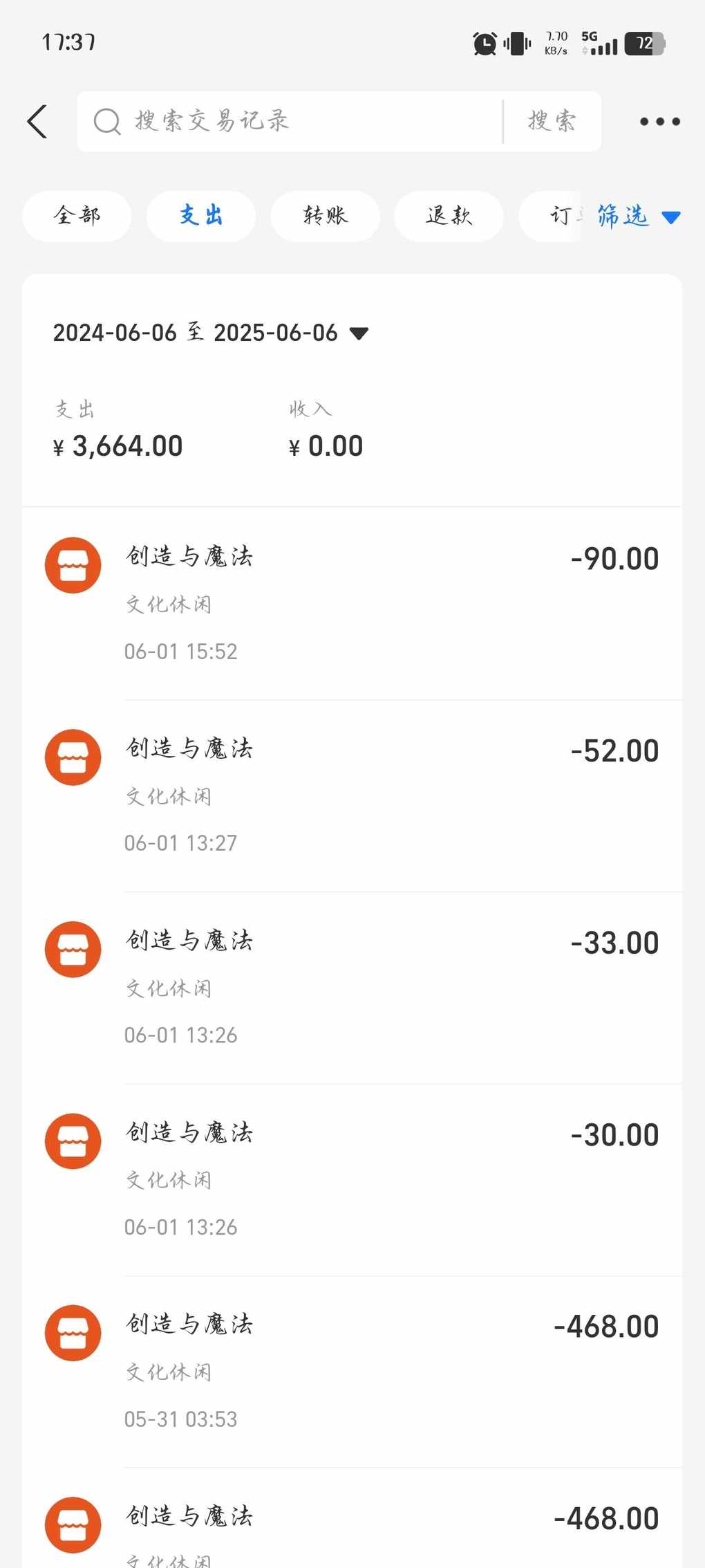The image size is (705, 1568).
Task: View the -30.00 创造与魔法 transaction
Action: 352,1179
